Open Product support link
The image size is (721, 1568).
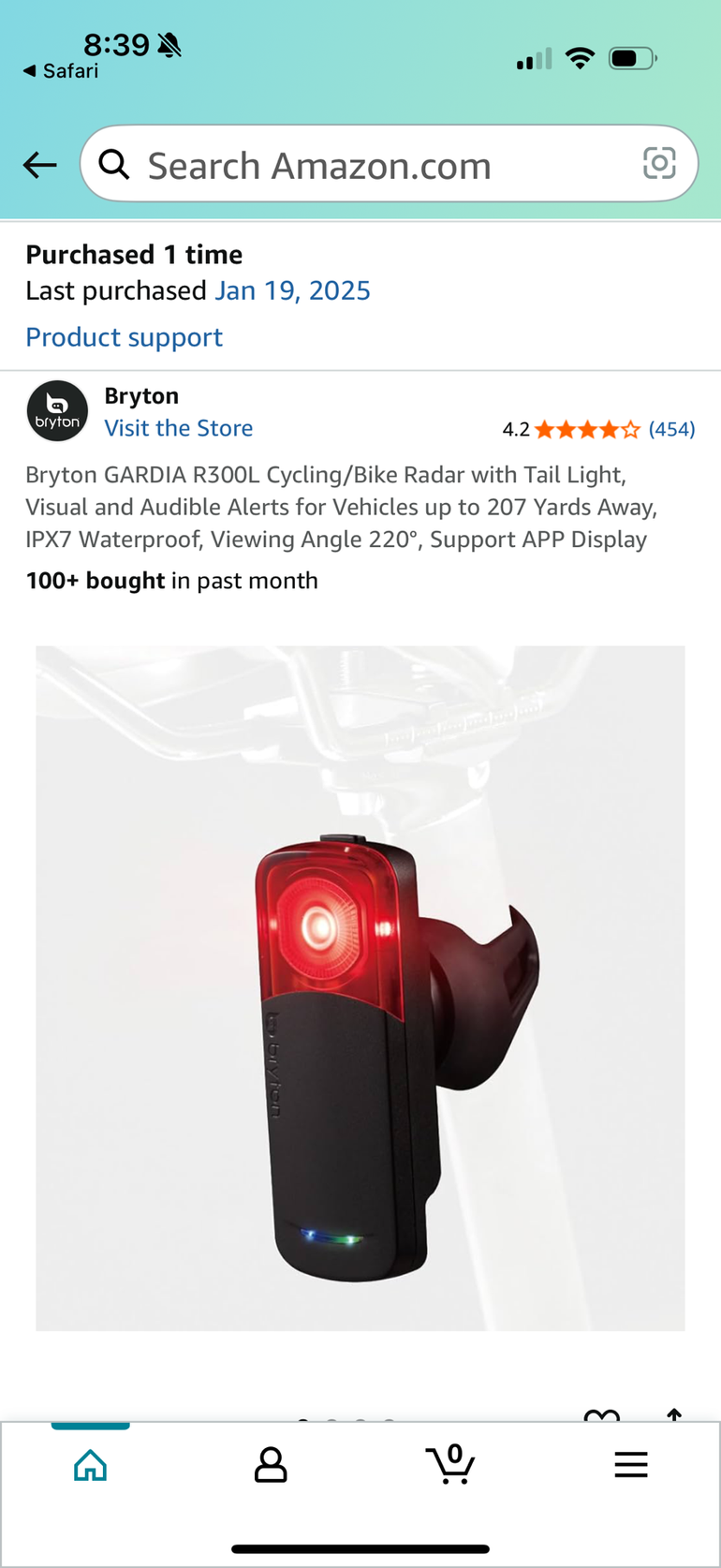coord(124,337)
